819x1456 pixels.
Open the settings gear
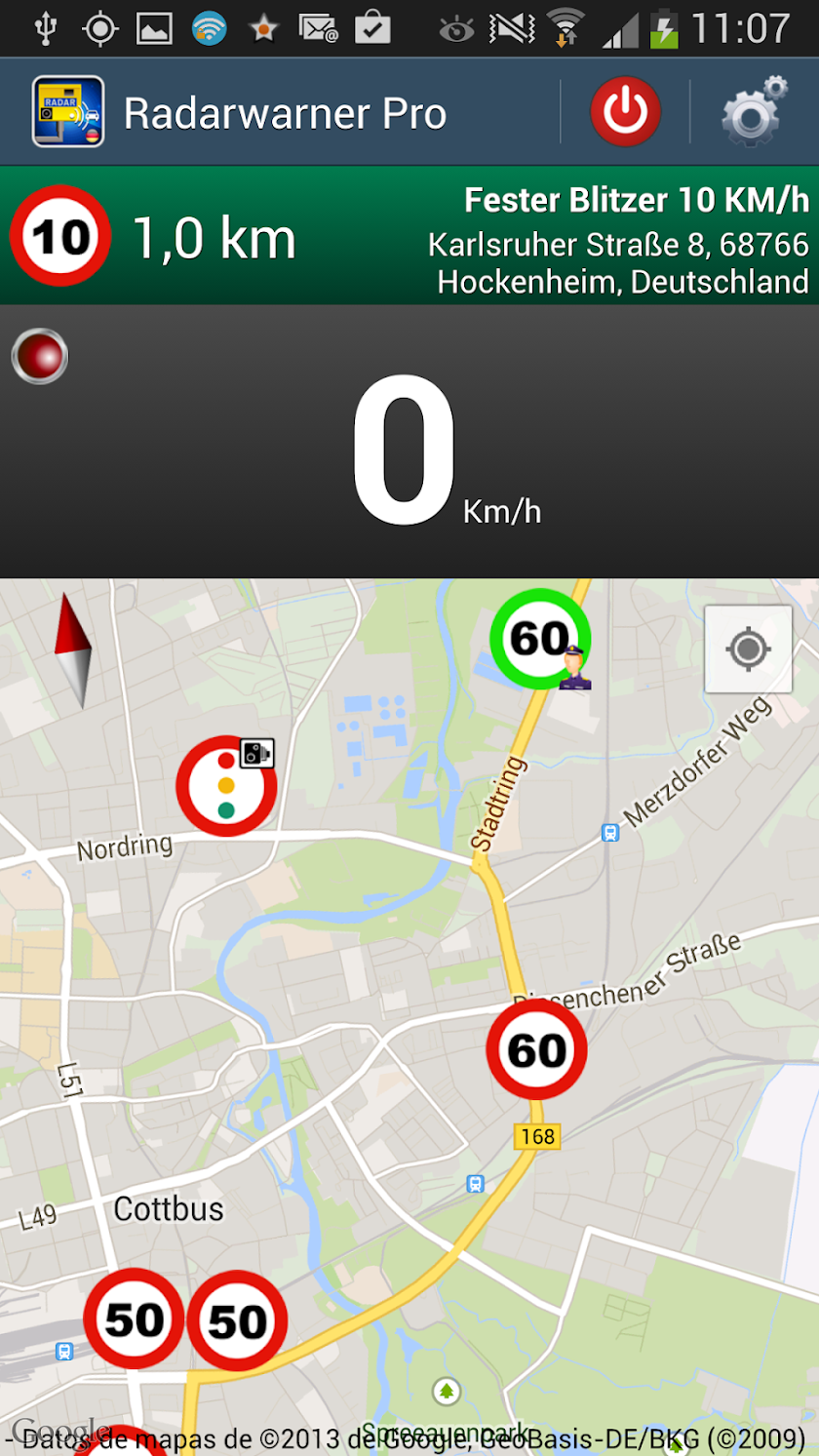click(753, 112)
